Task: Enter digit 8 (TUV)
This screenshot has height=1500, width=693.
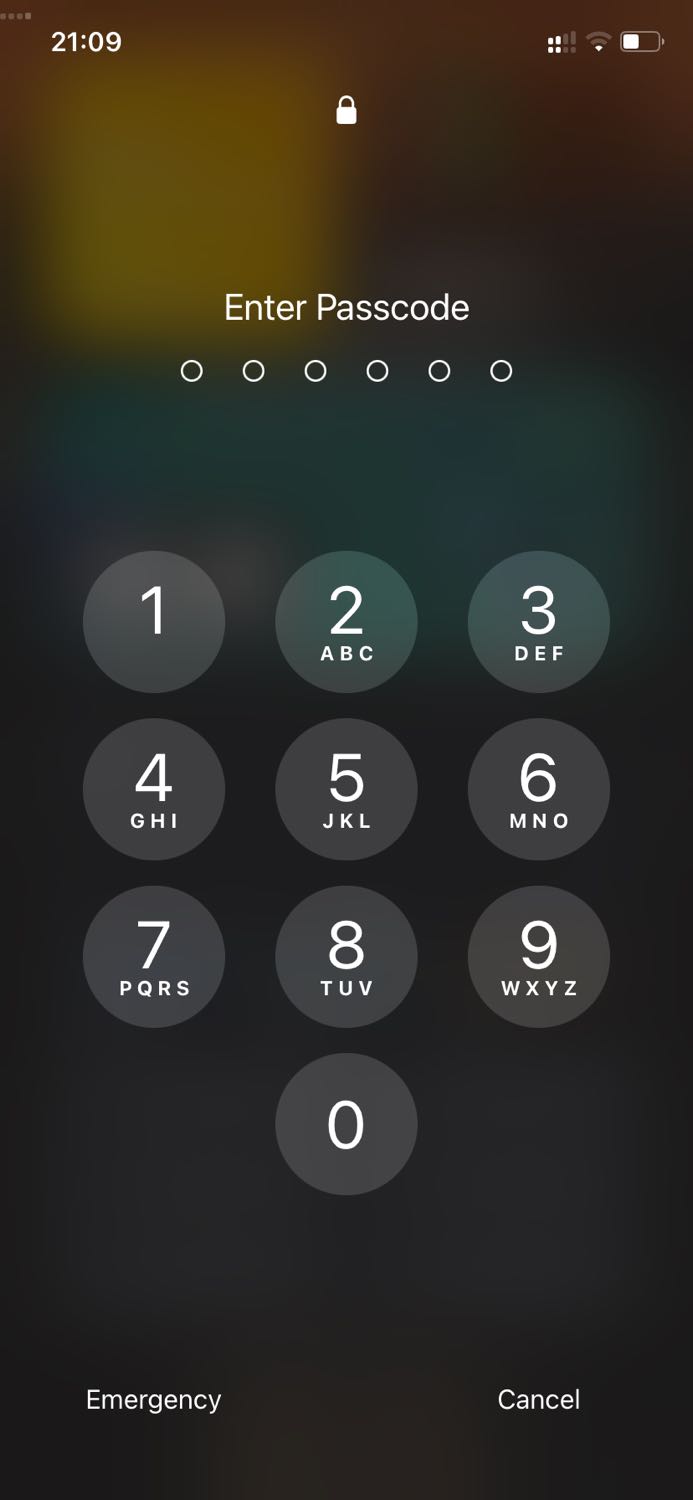Action: click(x=346, y=956)
